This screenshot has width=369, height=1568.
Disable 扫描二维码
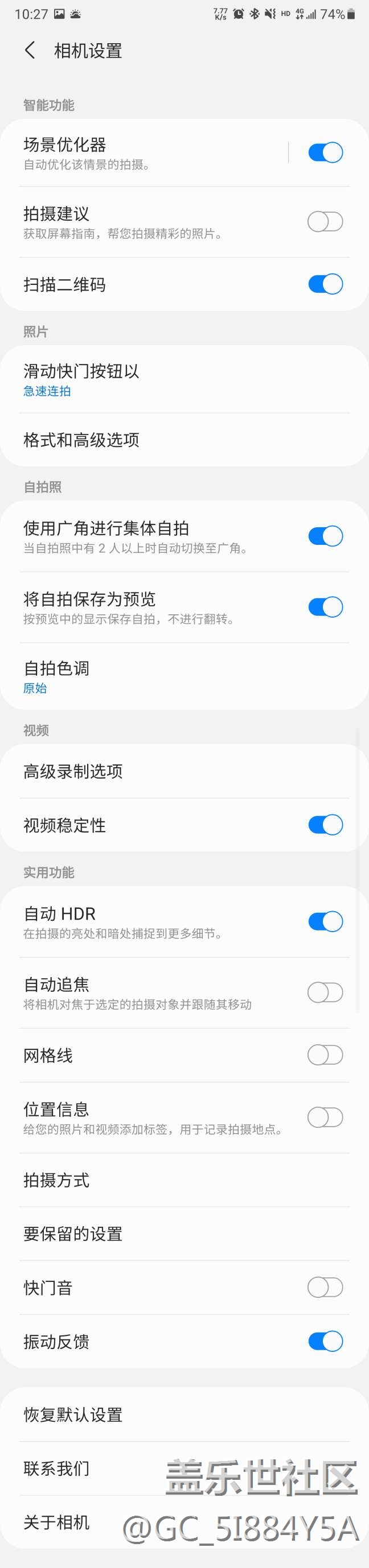(325, 284)
